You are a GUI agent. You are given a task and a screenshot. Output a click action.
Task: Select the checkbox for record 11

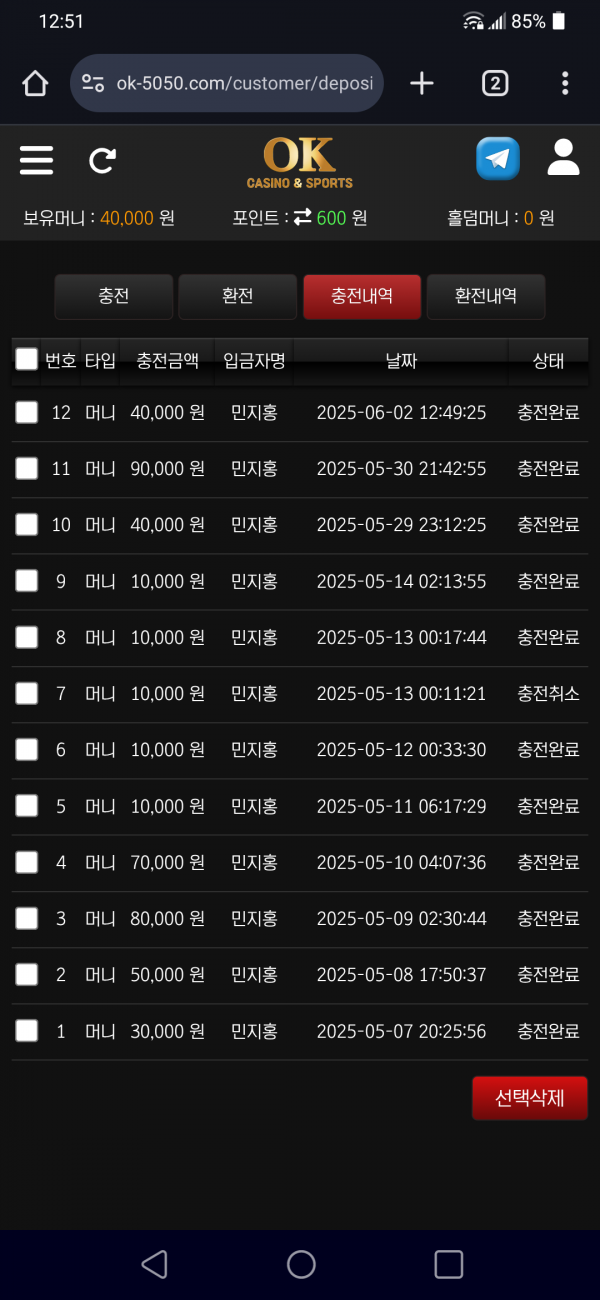(27, 468)
